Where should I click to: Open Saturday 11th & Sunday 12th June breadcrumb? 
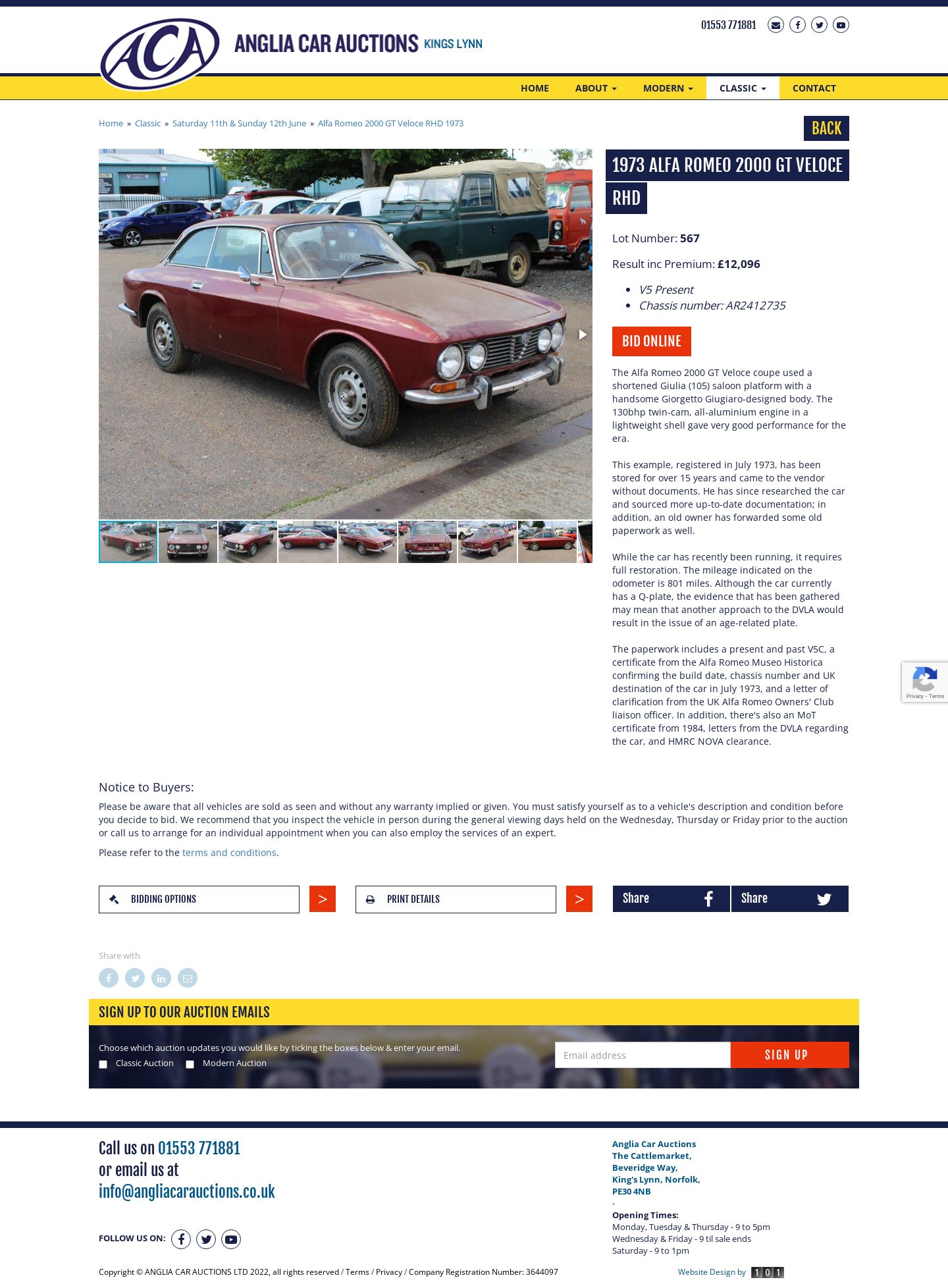coord(239,124)
